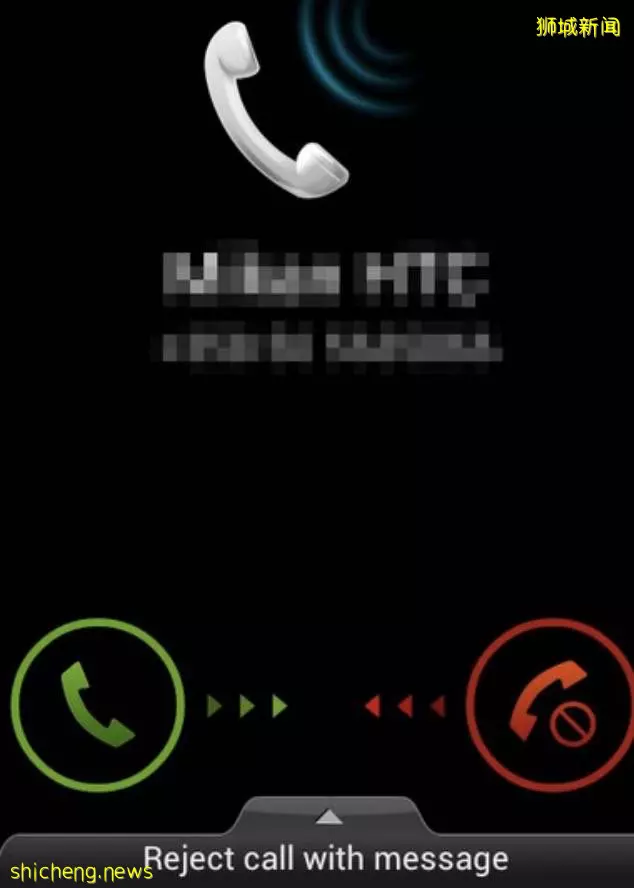The height and width of the screenshot is (888, 634).
Task: Answer the call with the green phone button
Action: point(98,706)
